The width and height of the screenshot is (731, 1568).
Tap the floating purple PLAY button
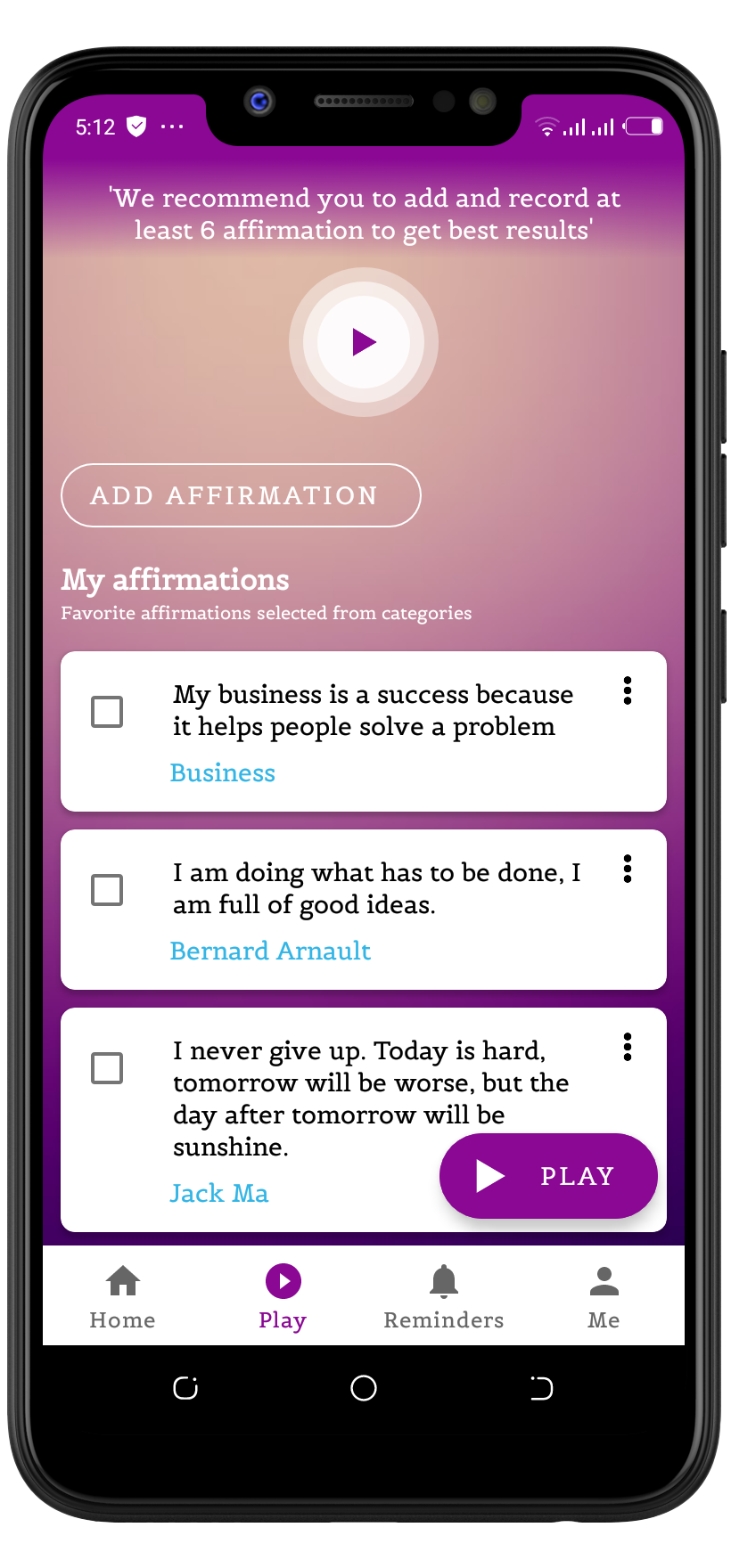tap(548, 1176)
